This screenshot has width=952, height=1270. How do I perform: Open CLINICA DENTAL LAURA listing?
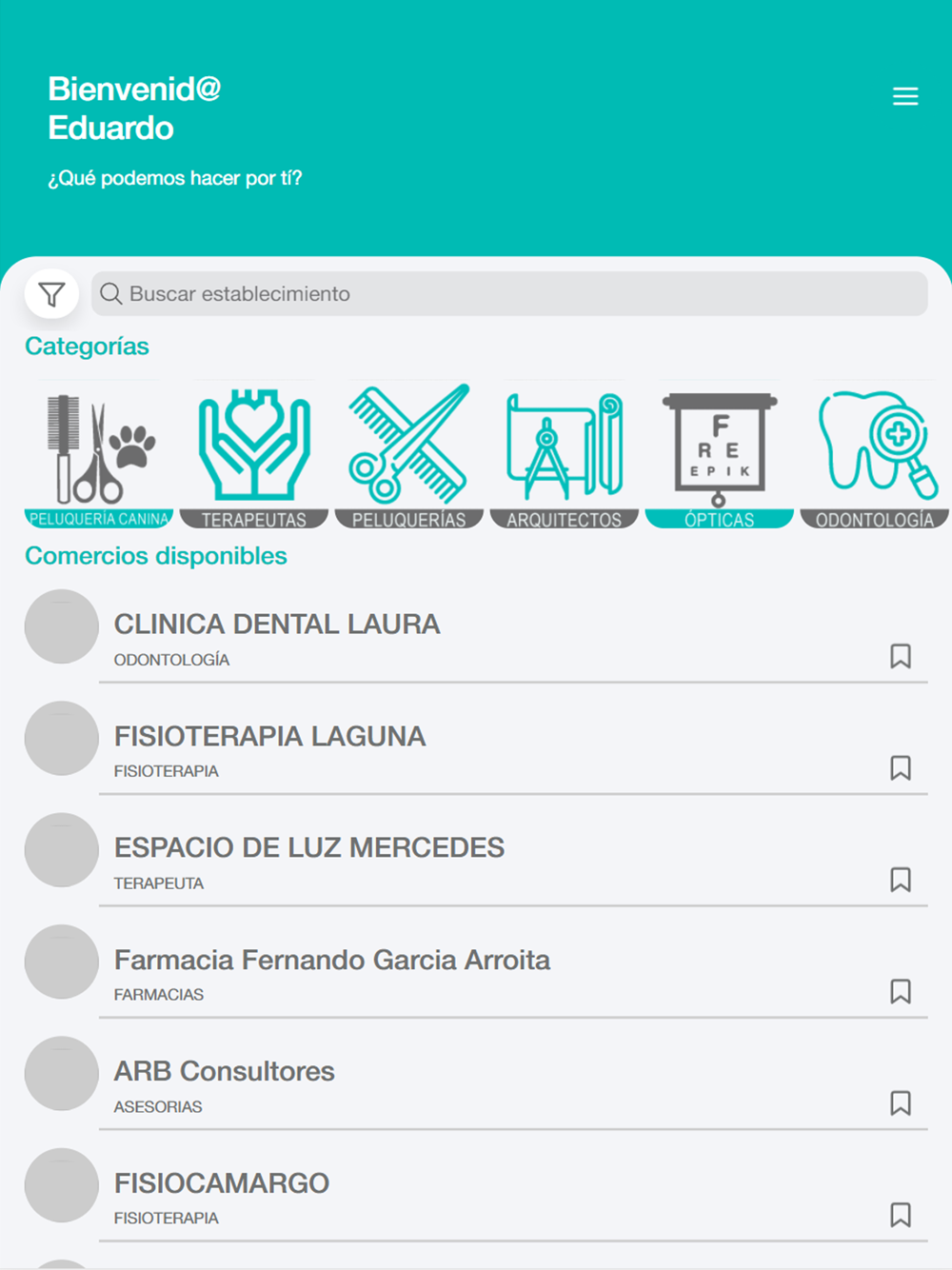(x=476, y=635)
